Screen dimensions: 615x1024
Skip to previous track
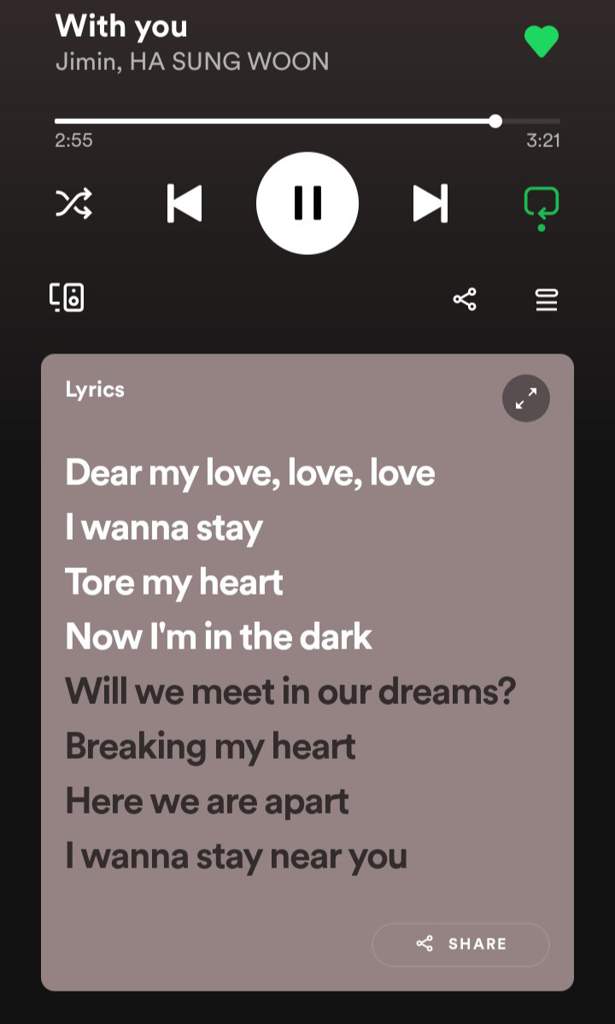(x=184, y=204)
